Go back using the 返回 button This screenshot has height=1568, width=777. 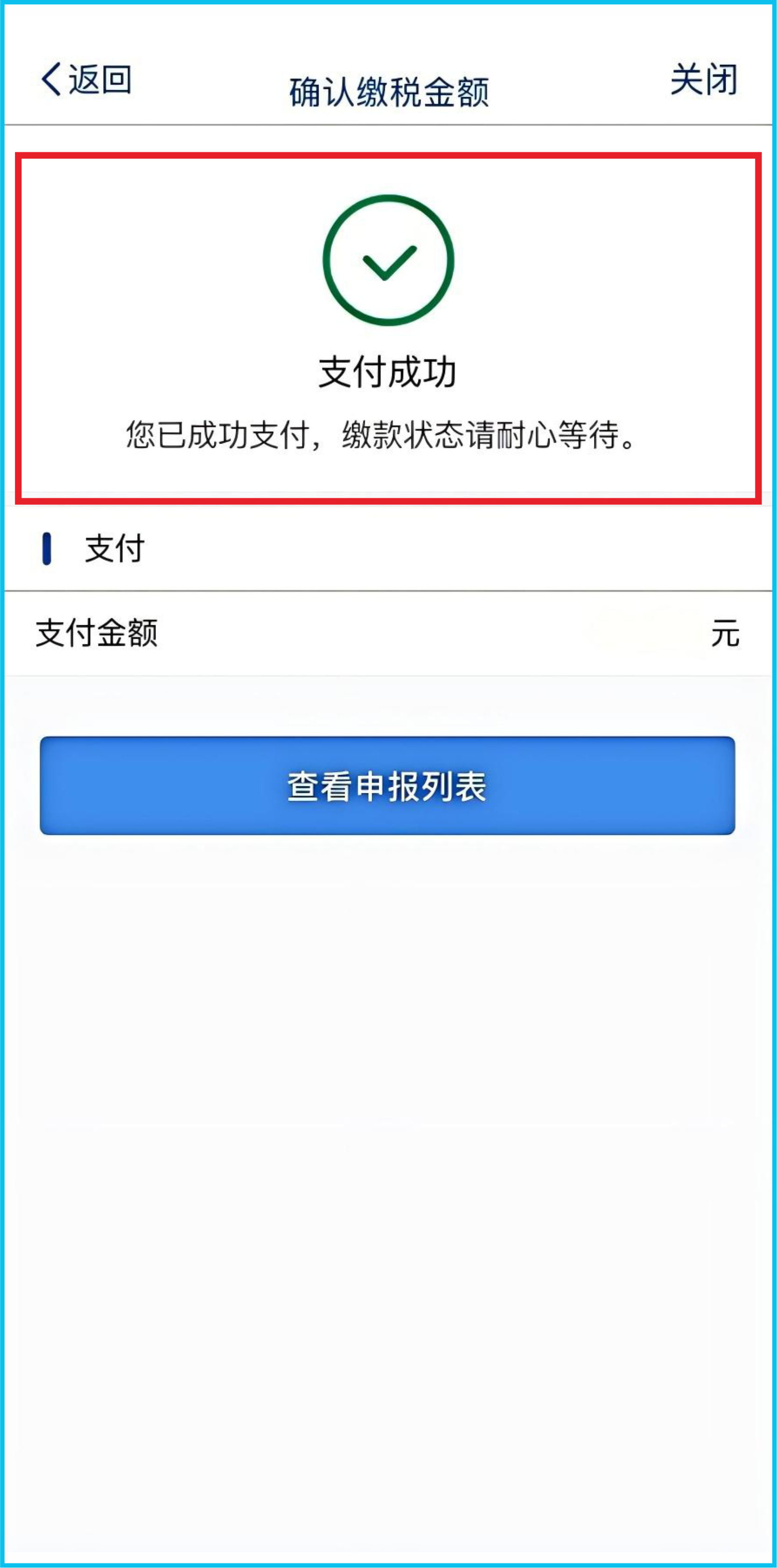86,80
